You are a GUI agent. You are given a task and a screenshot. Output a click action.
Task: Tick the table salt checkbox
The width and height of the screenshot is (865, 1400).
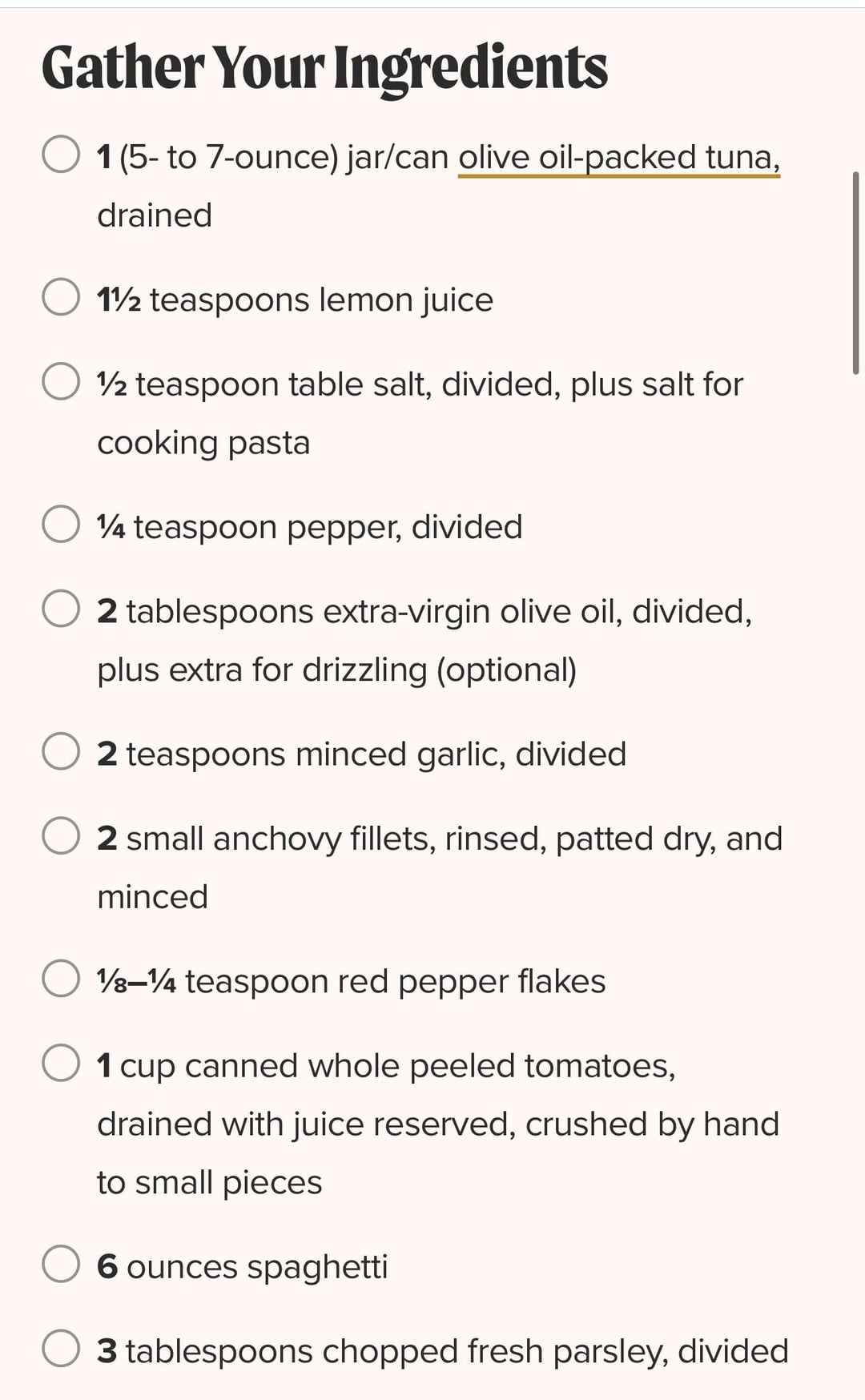coord(61,381)
